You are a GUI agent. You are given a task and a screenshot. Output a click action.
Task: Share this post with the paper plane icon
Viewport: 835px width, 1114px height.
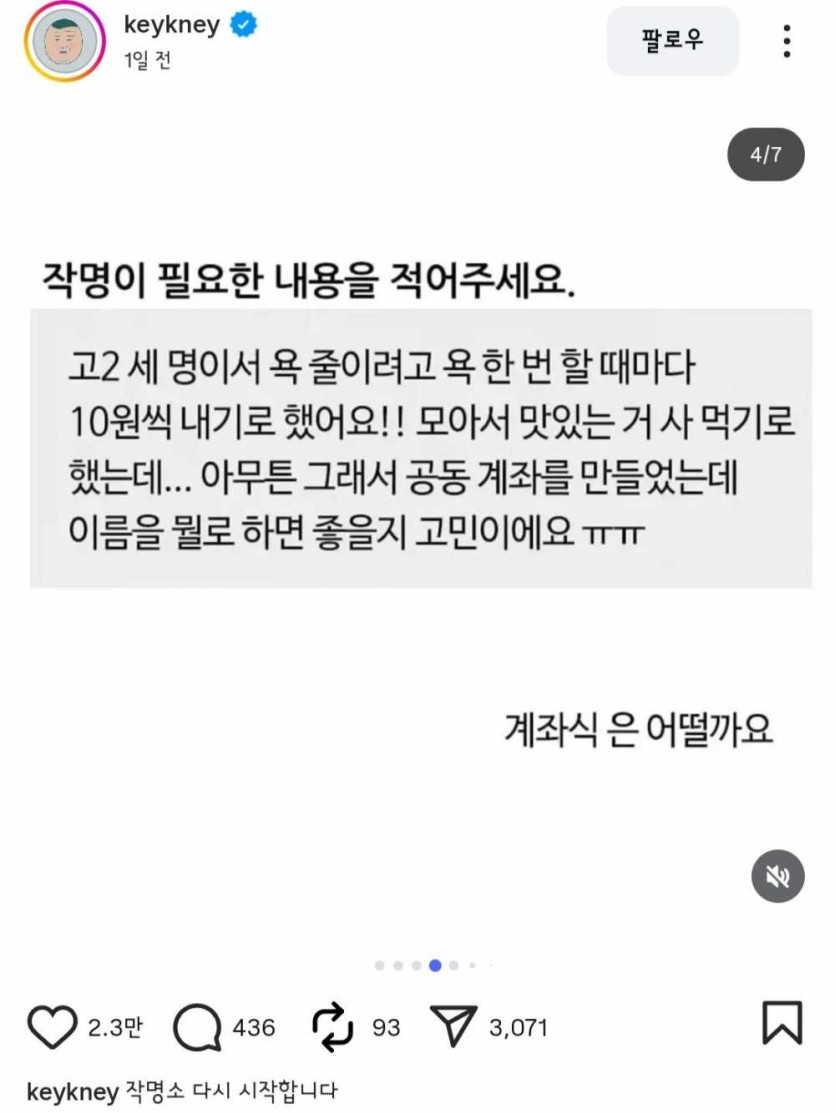(450, 1027)
